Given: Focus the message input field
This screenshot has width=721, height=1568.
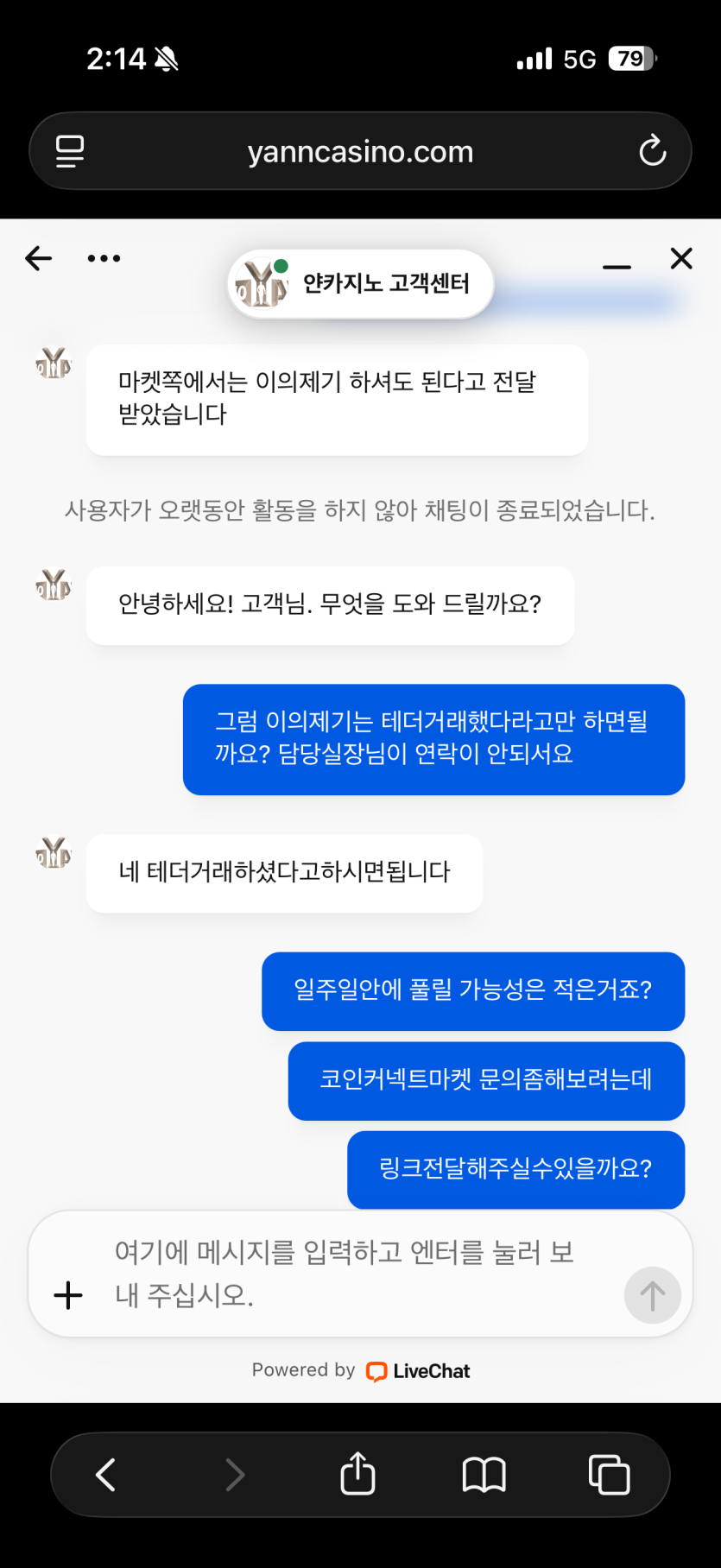Looking at the screenshot, I should click(x=345, y=1274).
